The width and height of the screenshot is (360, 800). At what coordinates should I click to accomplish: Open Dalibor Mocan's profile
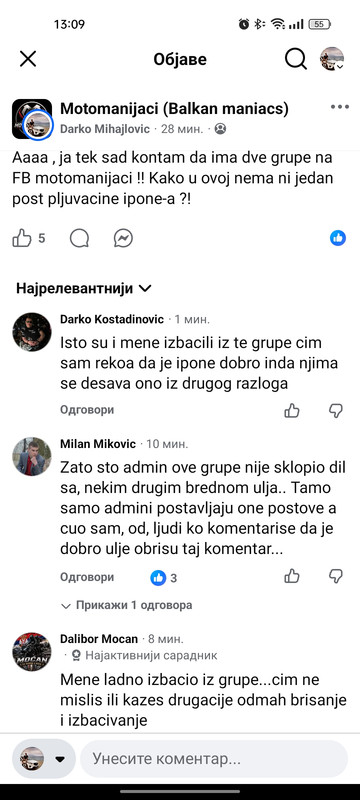99,639
